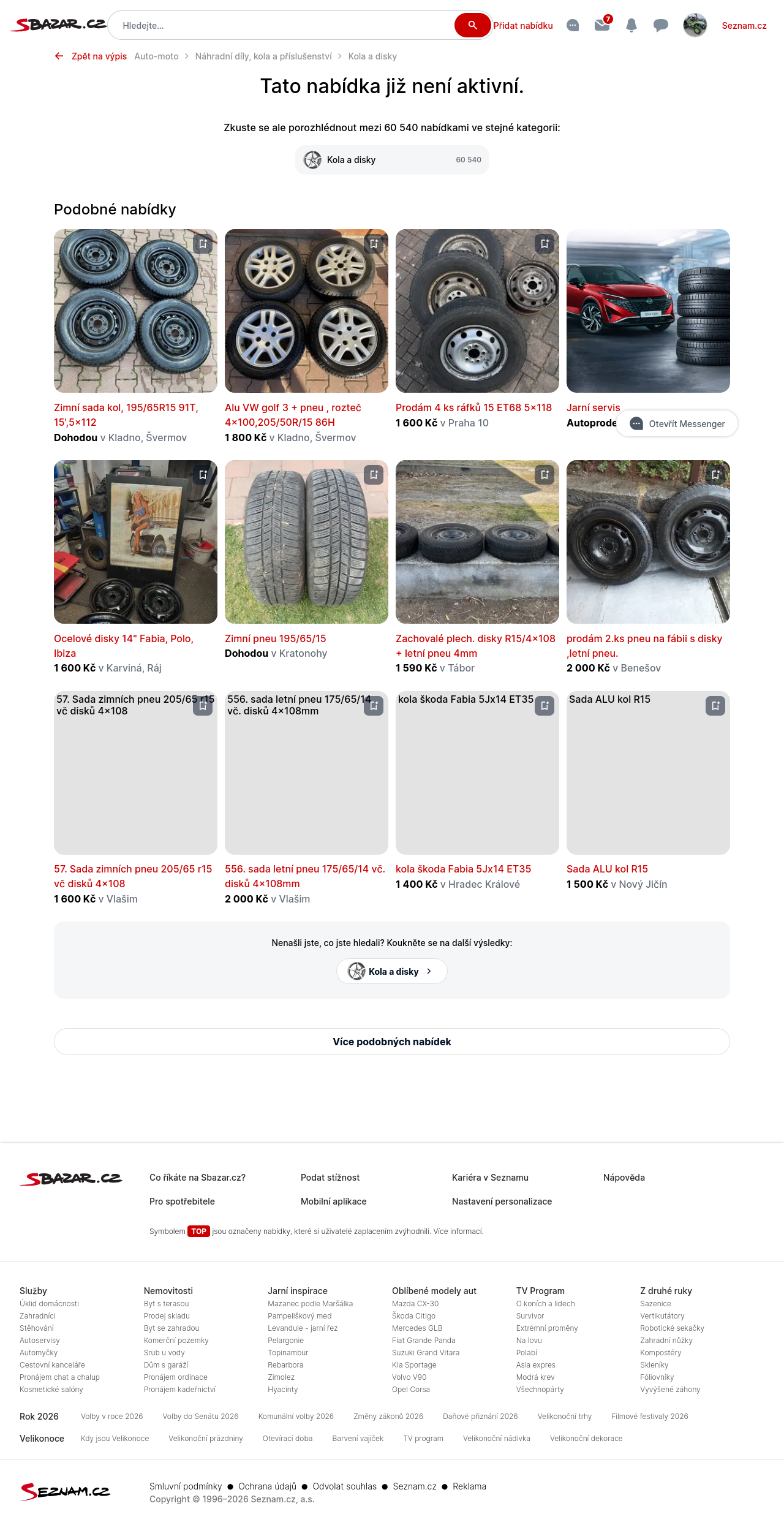The image size is (784, 1525).
Task: Open the mail inbox with badge 7
Action: (602, 25)
